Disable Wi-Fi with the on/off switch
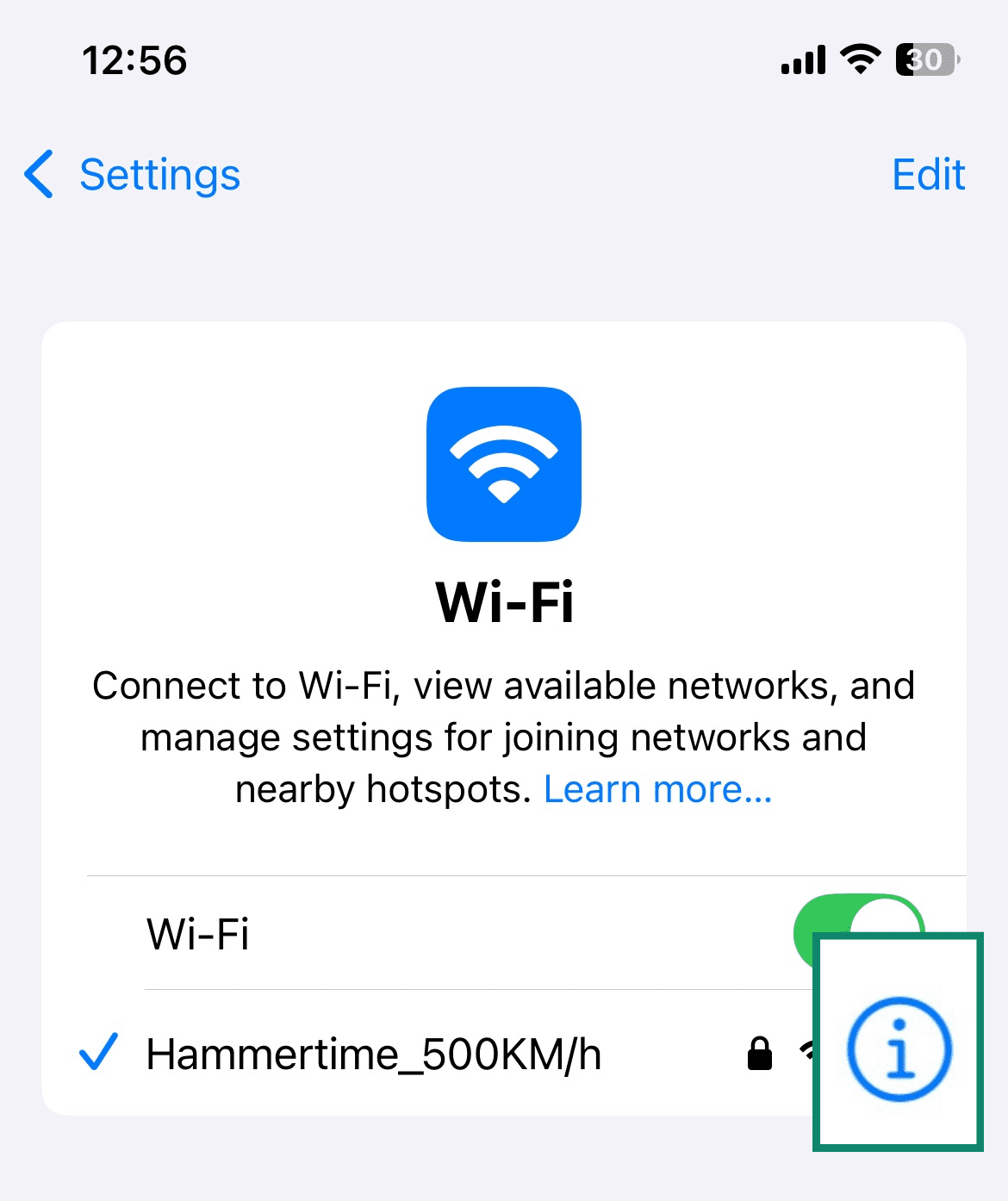 coord(857,935)
